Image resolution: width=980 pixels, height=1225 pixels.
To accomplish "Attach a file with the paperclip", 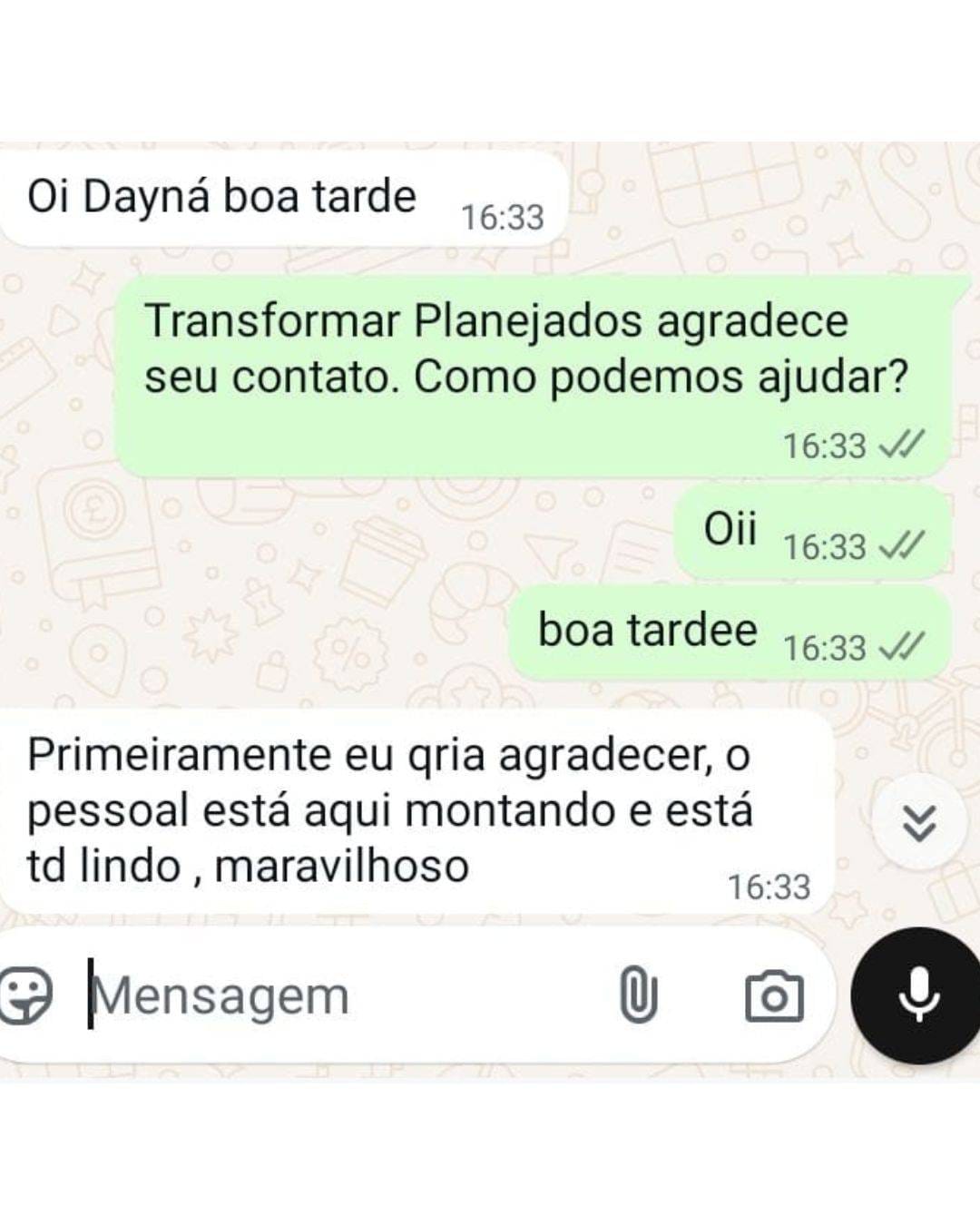I will (638, 995).
